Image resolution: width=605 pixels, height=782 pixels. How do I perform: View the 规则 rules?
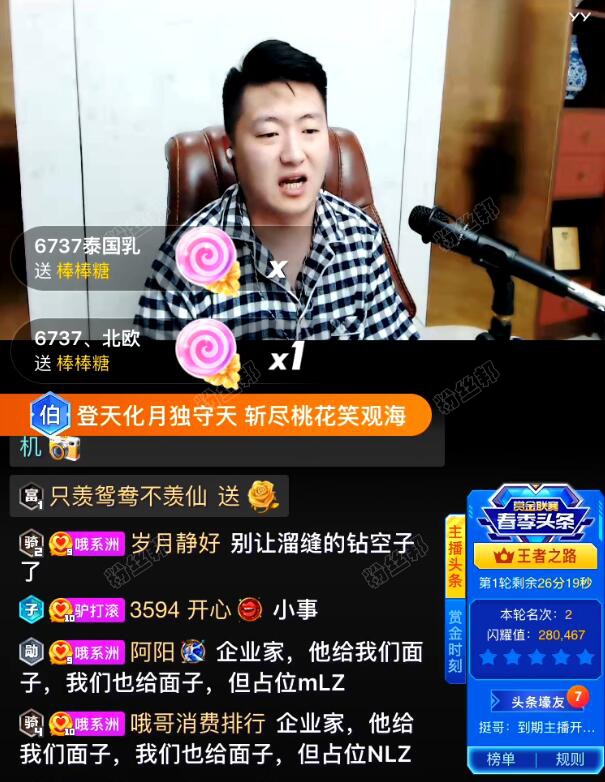point(569,760)
